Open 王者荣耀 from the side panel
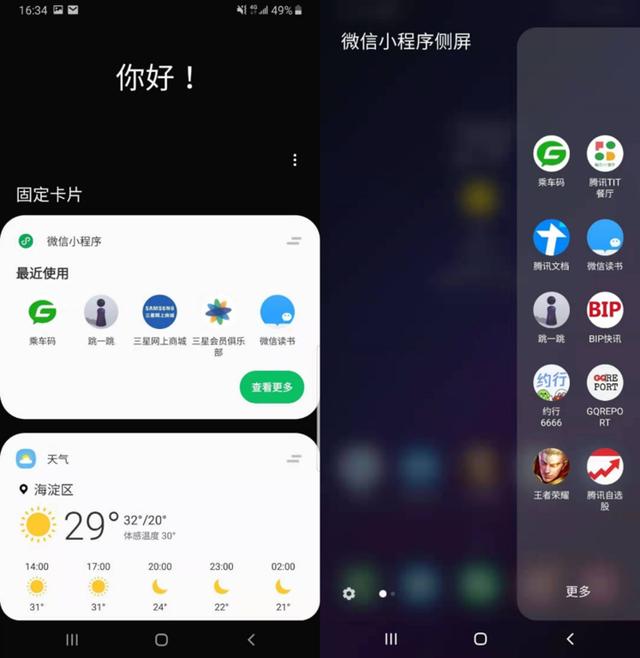 [x=551, y=467]
